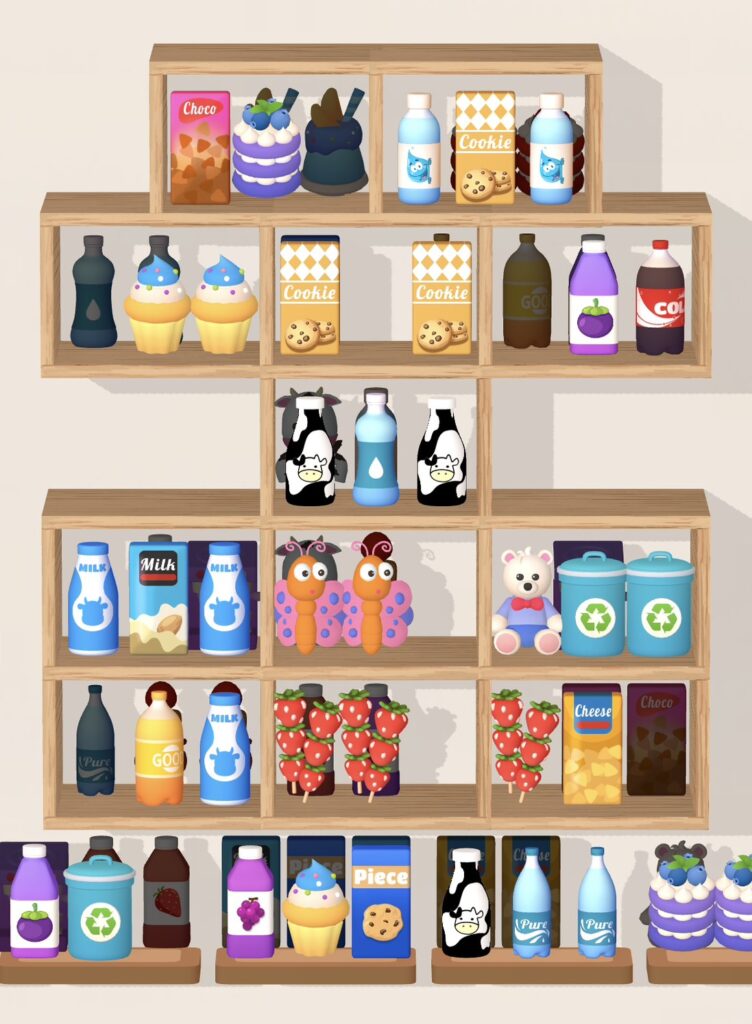Tap the brown bottle beside mangosteen juice
Image resolution: width=752 pixels, height=1024 pixels.
[526, 293]
